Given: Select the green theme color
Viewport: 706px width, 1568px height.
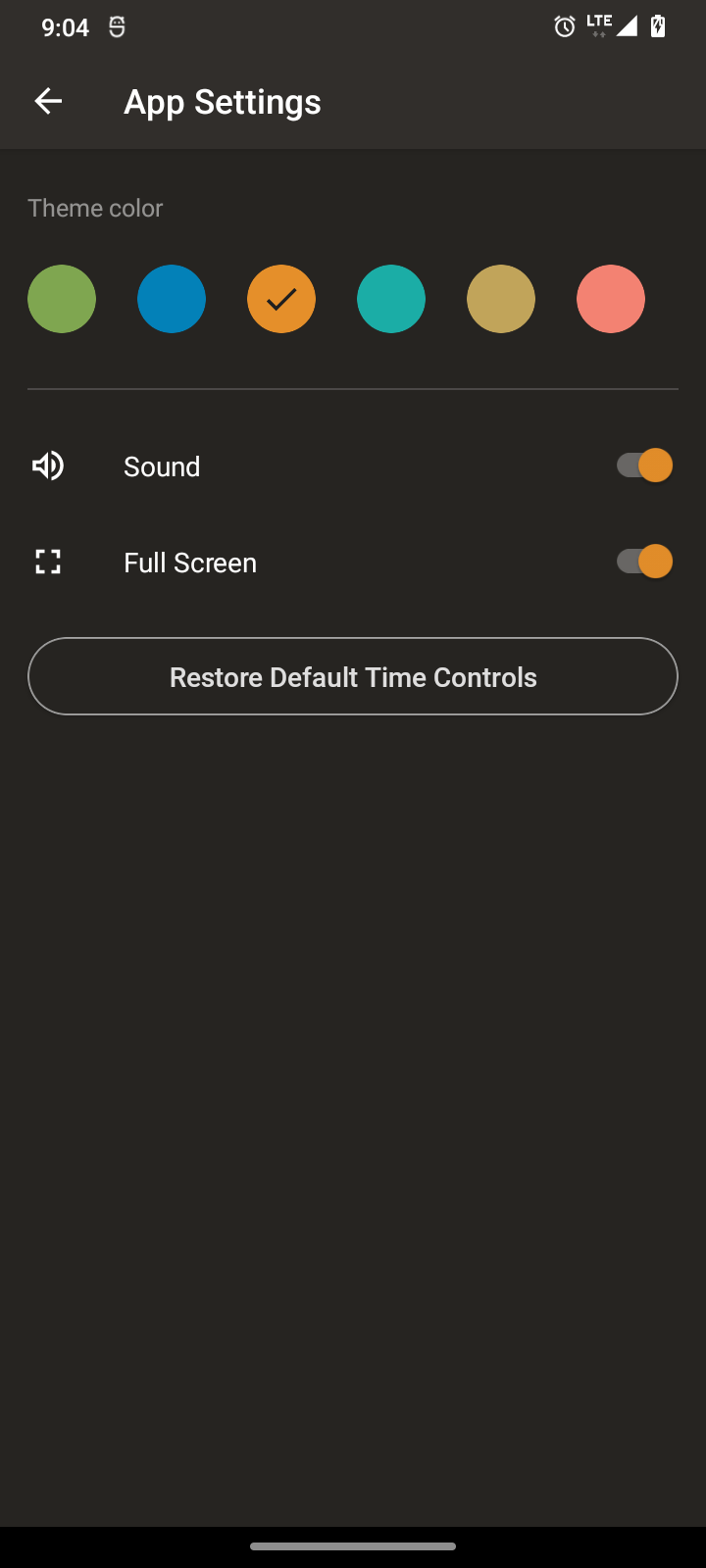Looking at the screenshot, I should 62,299.
